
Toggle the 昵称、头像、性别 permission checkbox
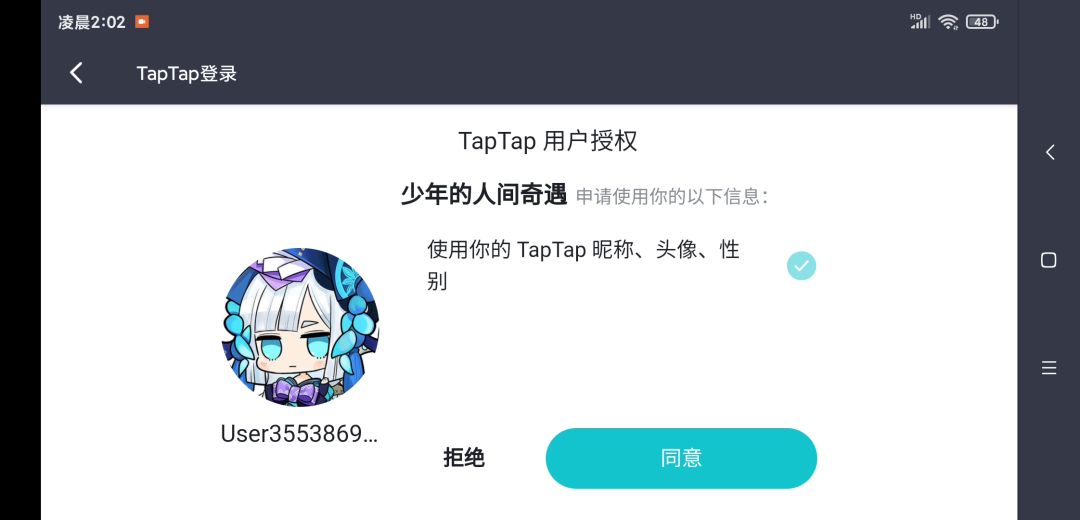(801, 265)
